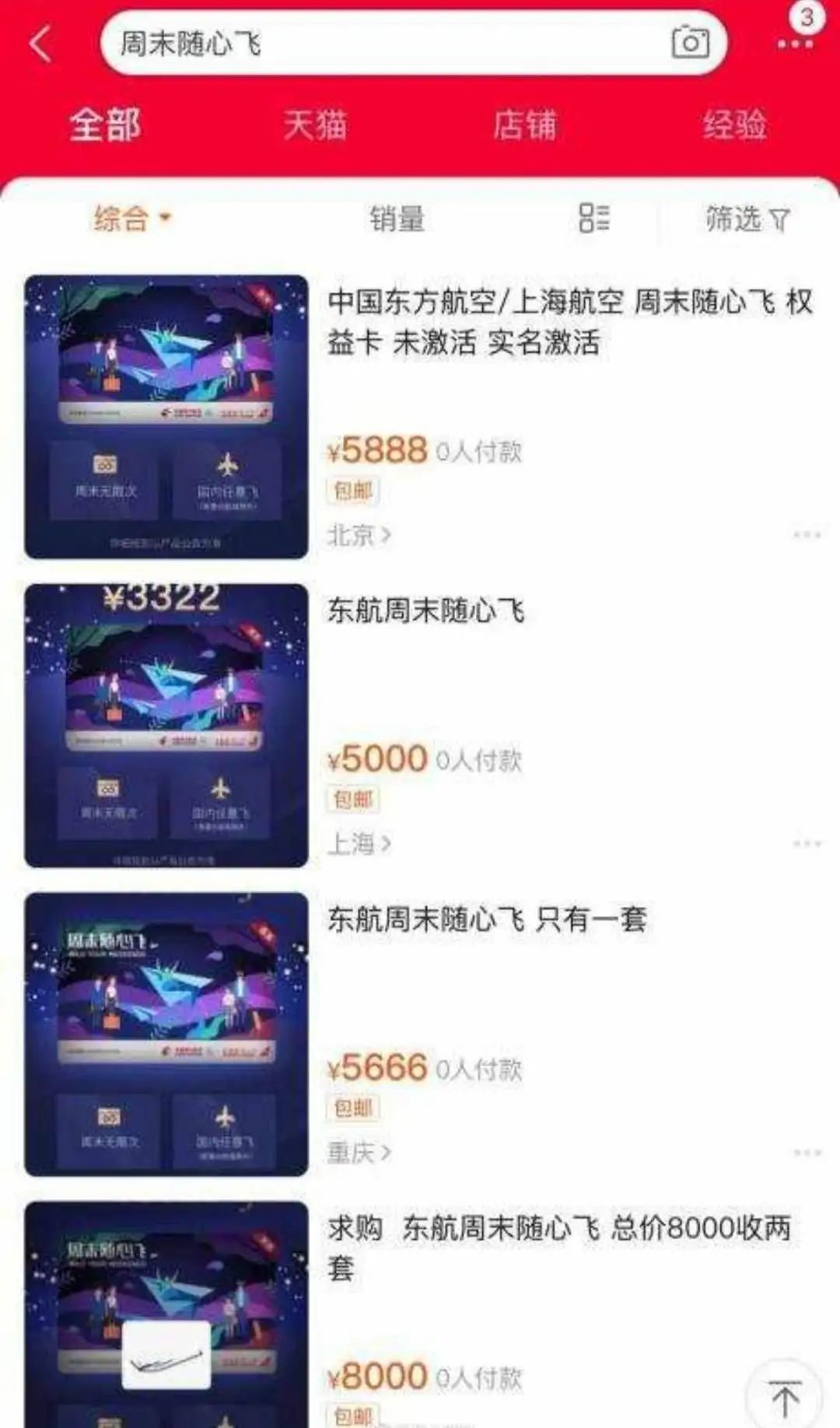The width and height of the screenshot is (840, 1428).
Task: Switch to the 店铺 tab
Action: coord(525,124)
